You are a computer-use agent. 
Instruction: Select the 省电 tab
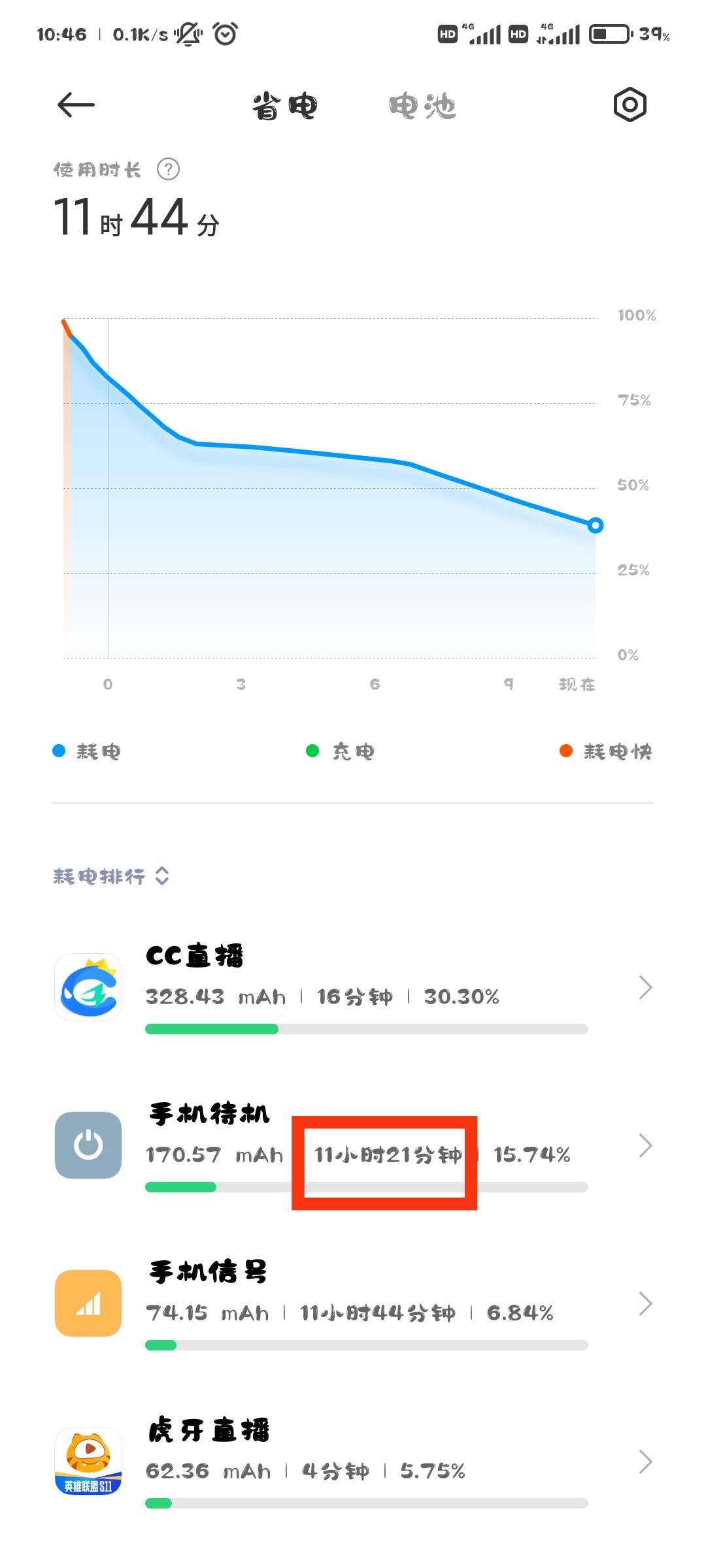coord(285,106)
